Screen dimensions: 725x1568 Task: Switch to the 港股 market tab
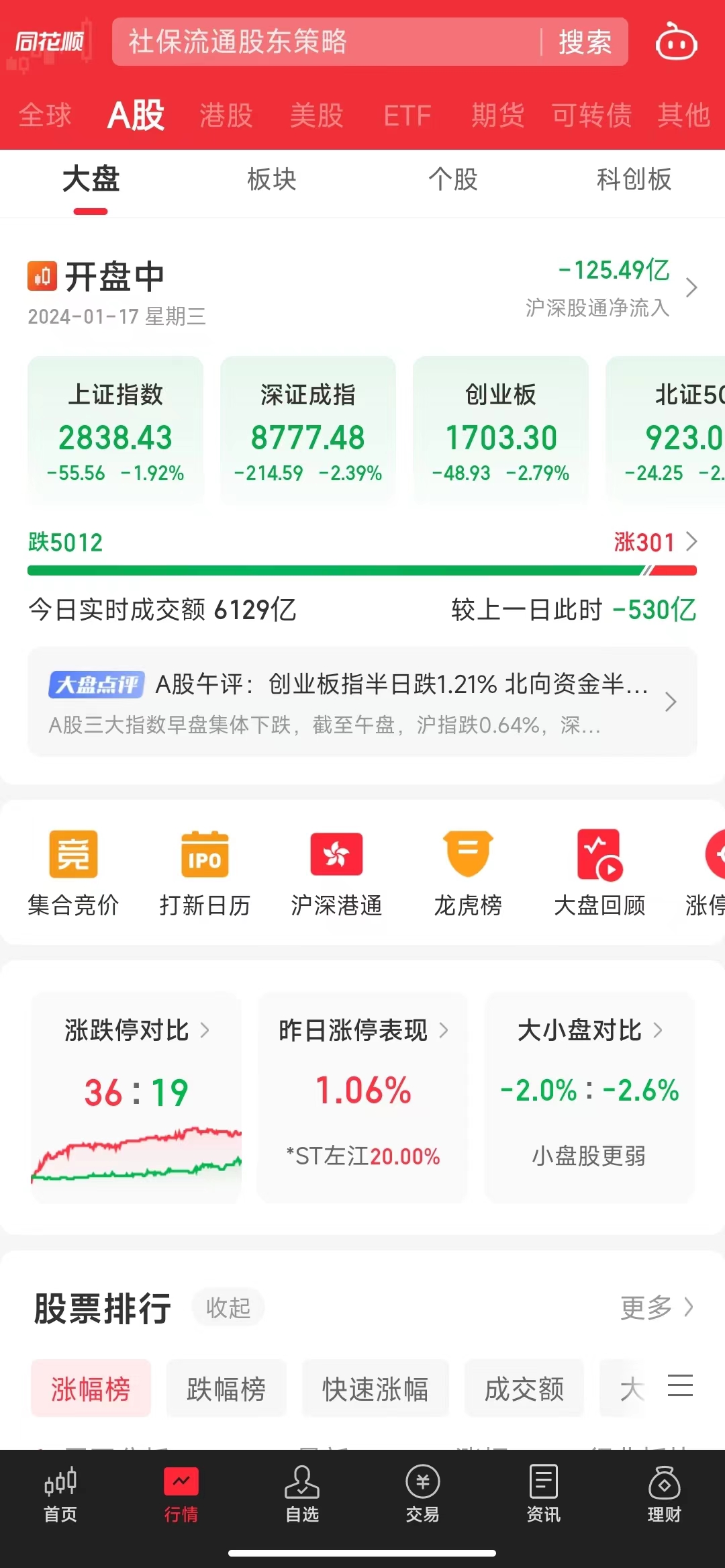pos(226,116)
